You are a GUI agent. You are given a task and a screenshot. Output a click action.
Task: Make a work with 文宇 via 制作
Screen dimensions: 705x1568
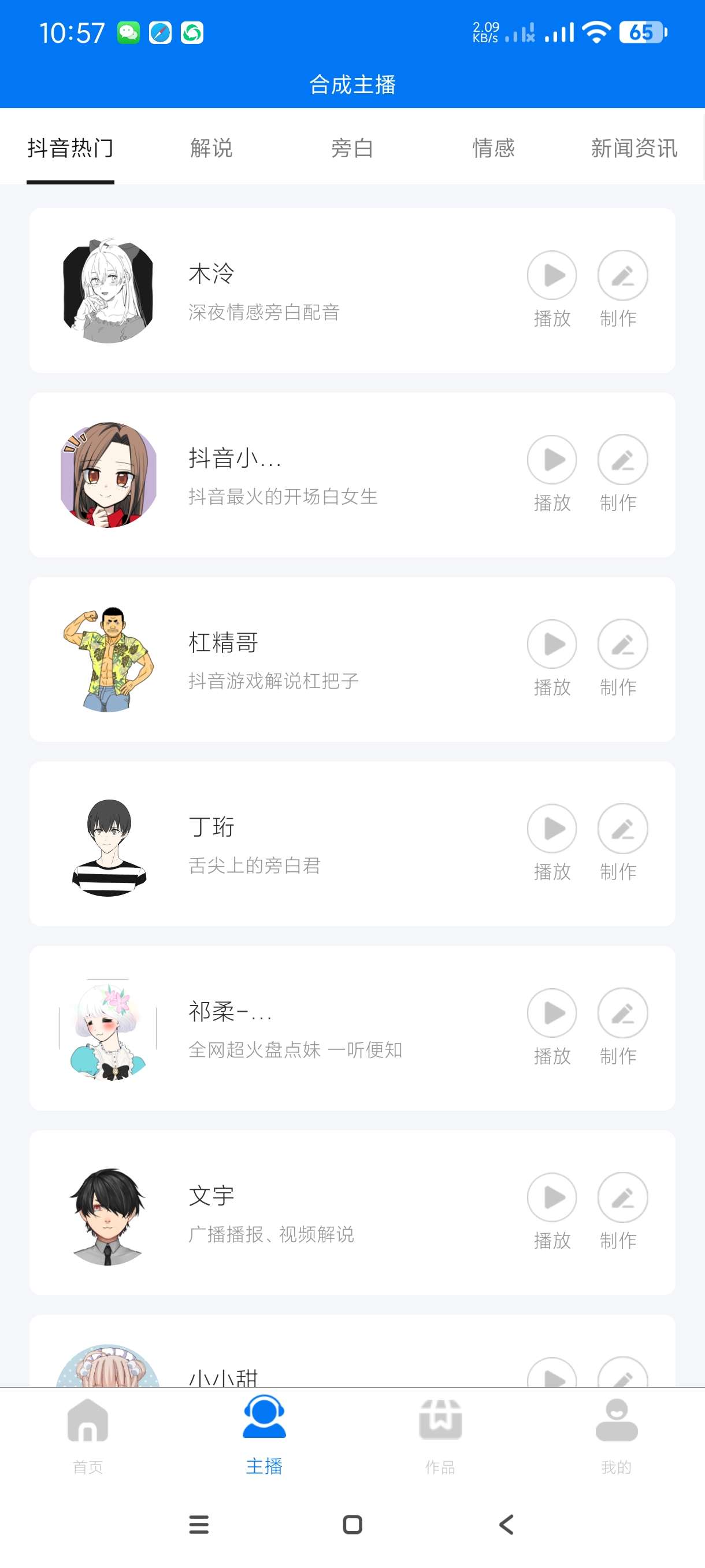click(622, 1198)
